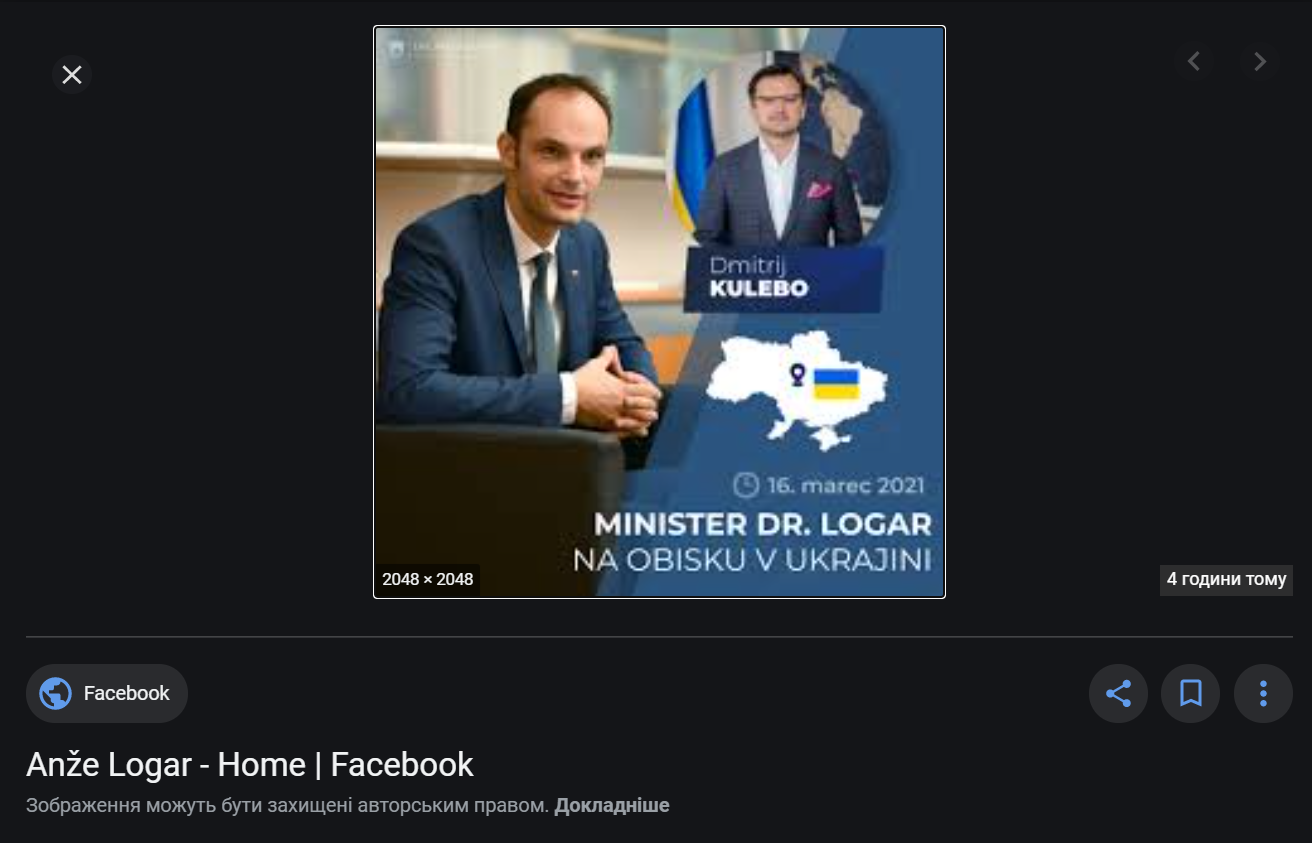Open the Anže Logar - Home | Facebook link
Viewport: 1312px width, 843px height.
pos(250,765)
